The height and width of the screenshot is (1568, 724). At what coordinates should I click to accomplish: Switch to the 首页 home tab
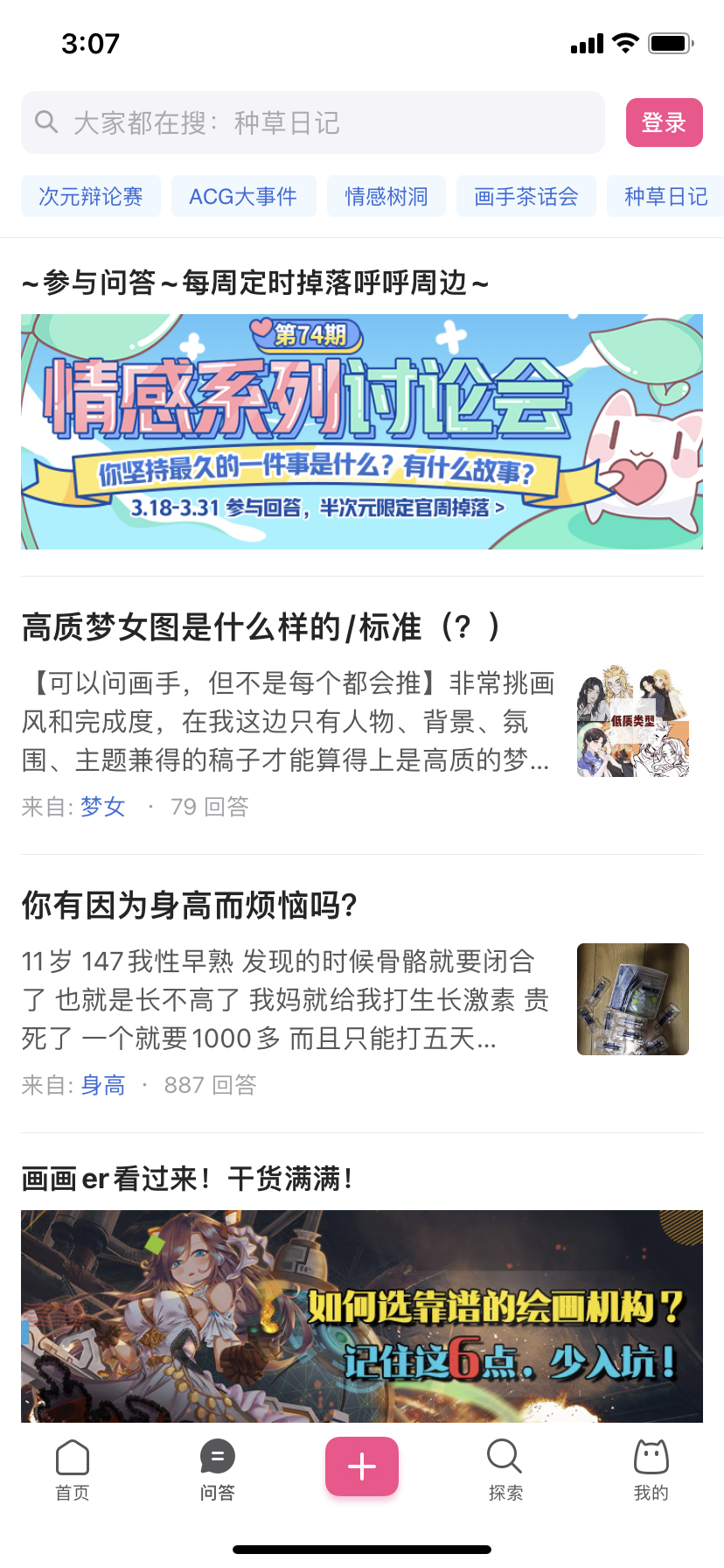[73, 1470]
